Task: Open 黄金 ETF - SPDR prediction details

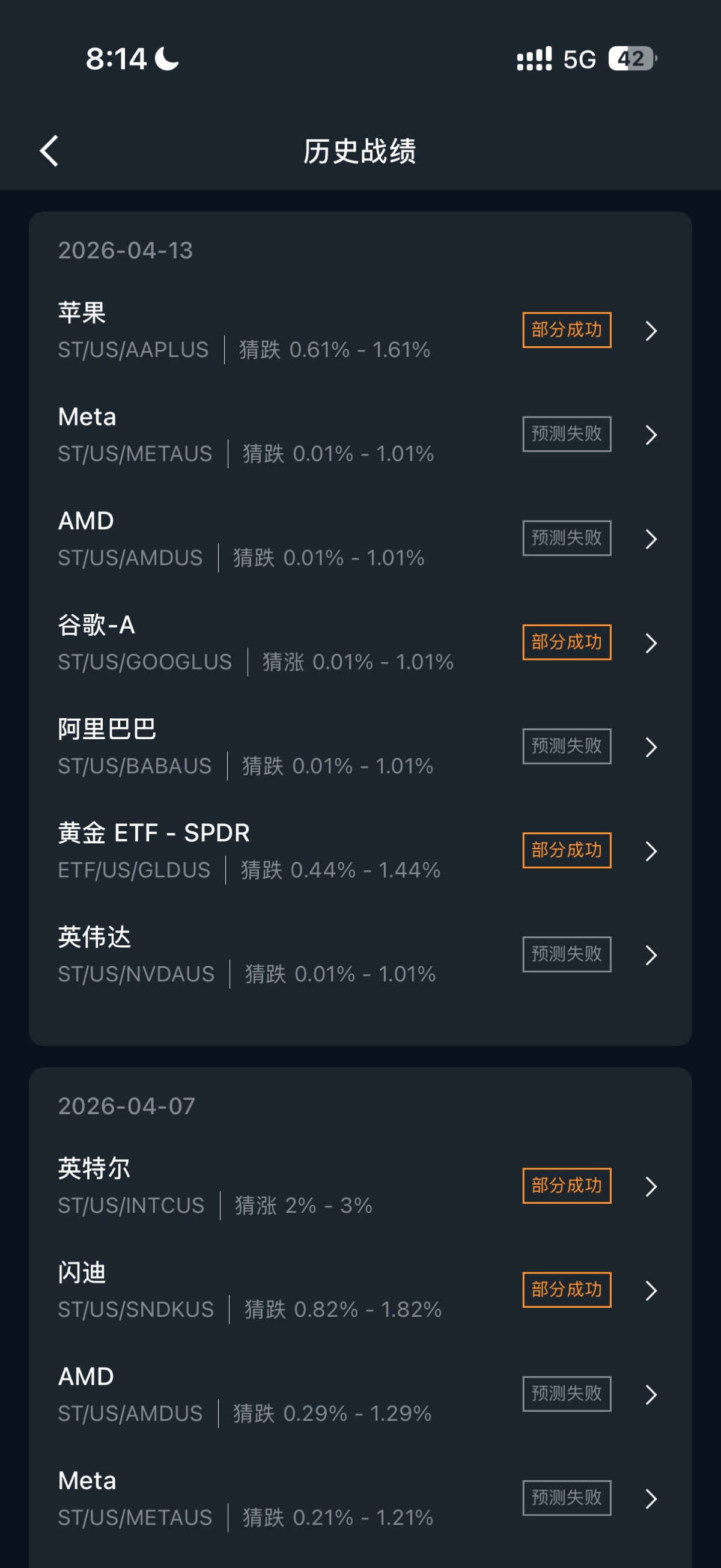Action: click(x=359, y=851)
